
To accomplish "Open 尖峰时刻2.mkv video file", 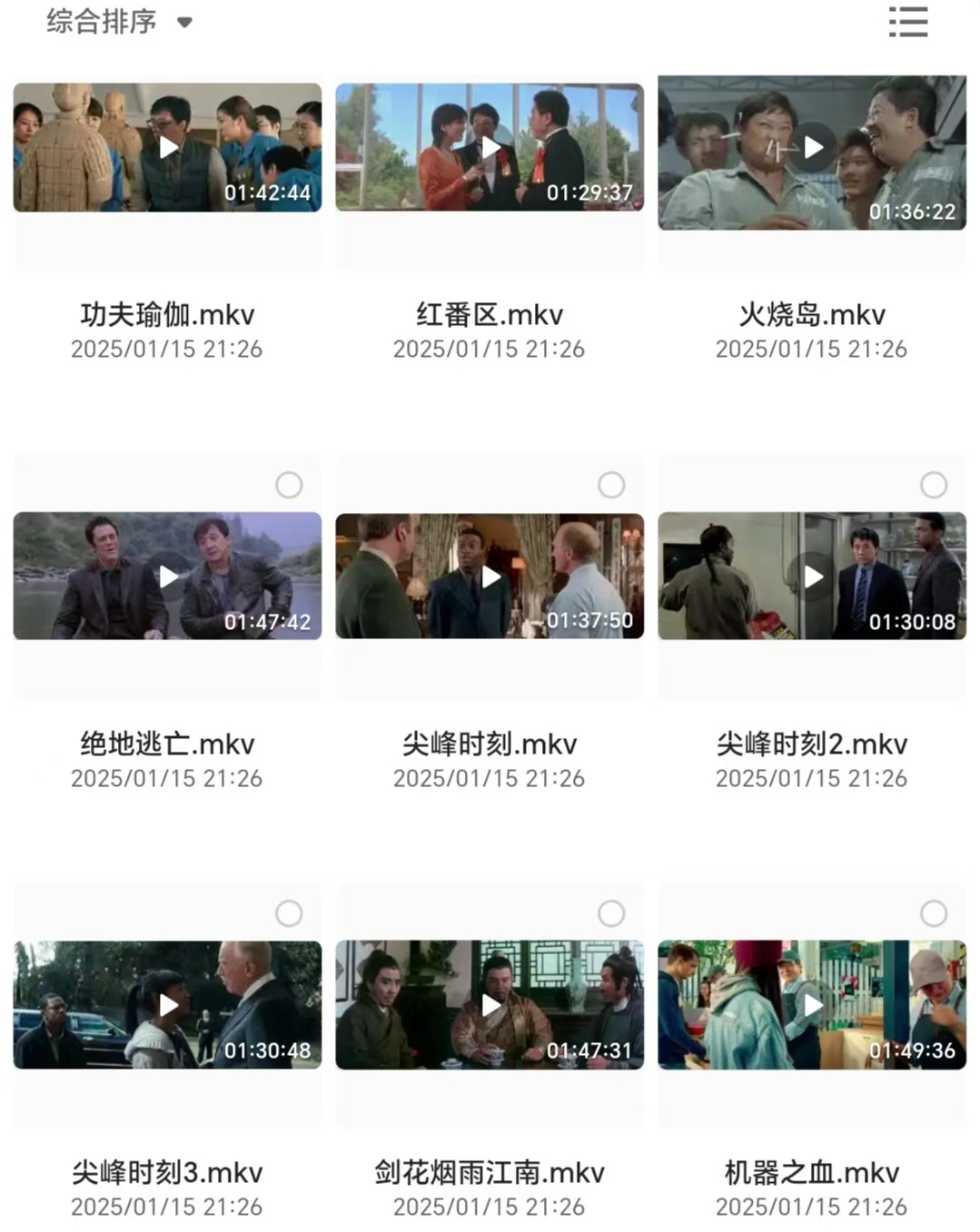I will click(812, 577).
